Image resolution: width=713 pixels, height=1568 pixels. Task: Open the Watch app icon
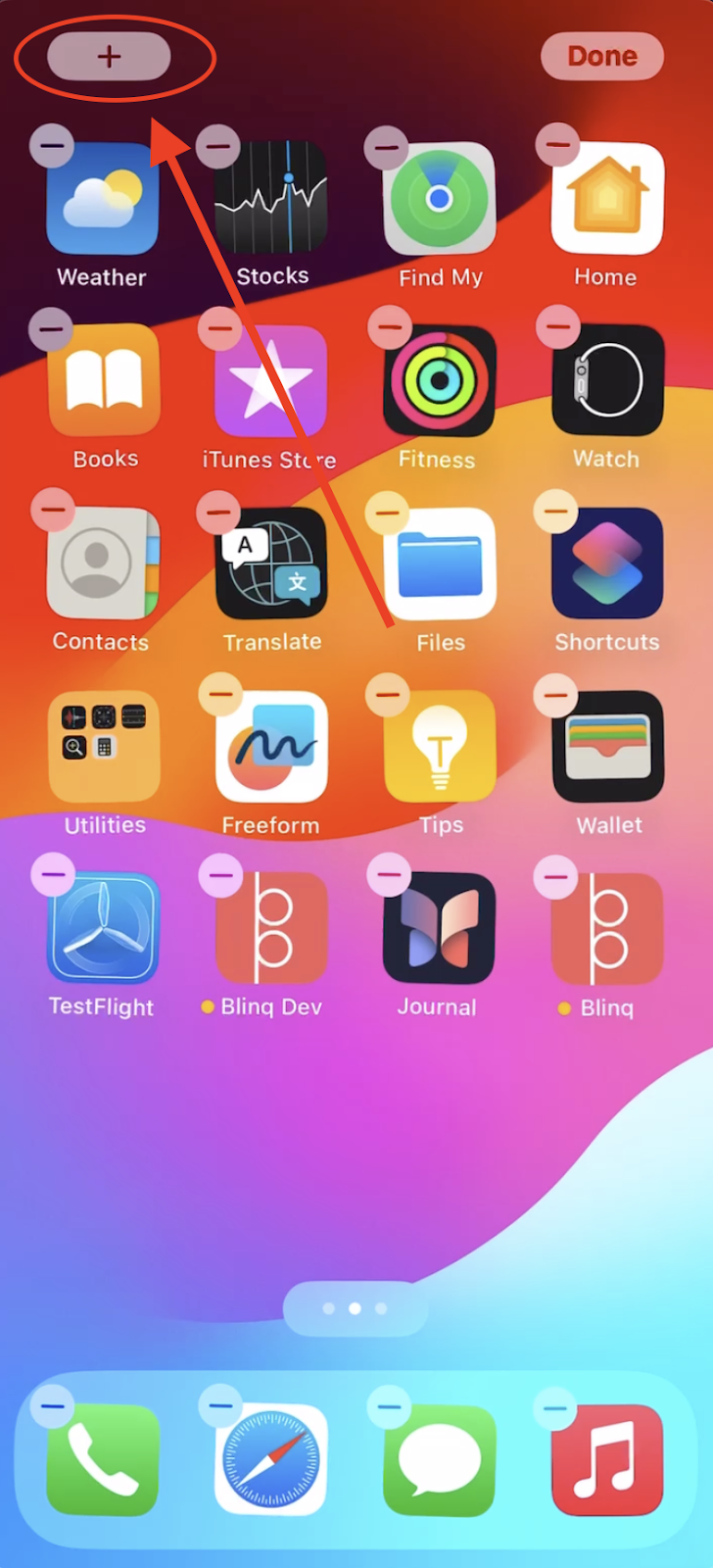click(x=607, y=381)
